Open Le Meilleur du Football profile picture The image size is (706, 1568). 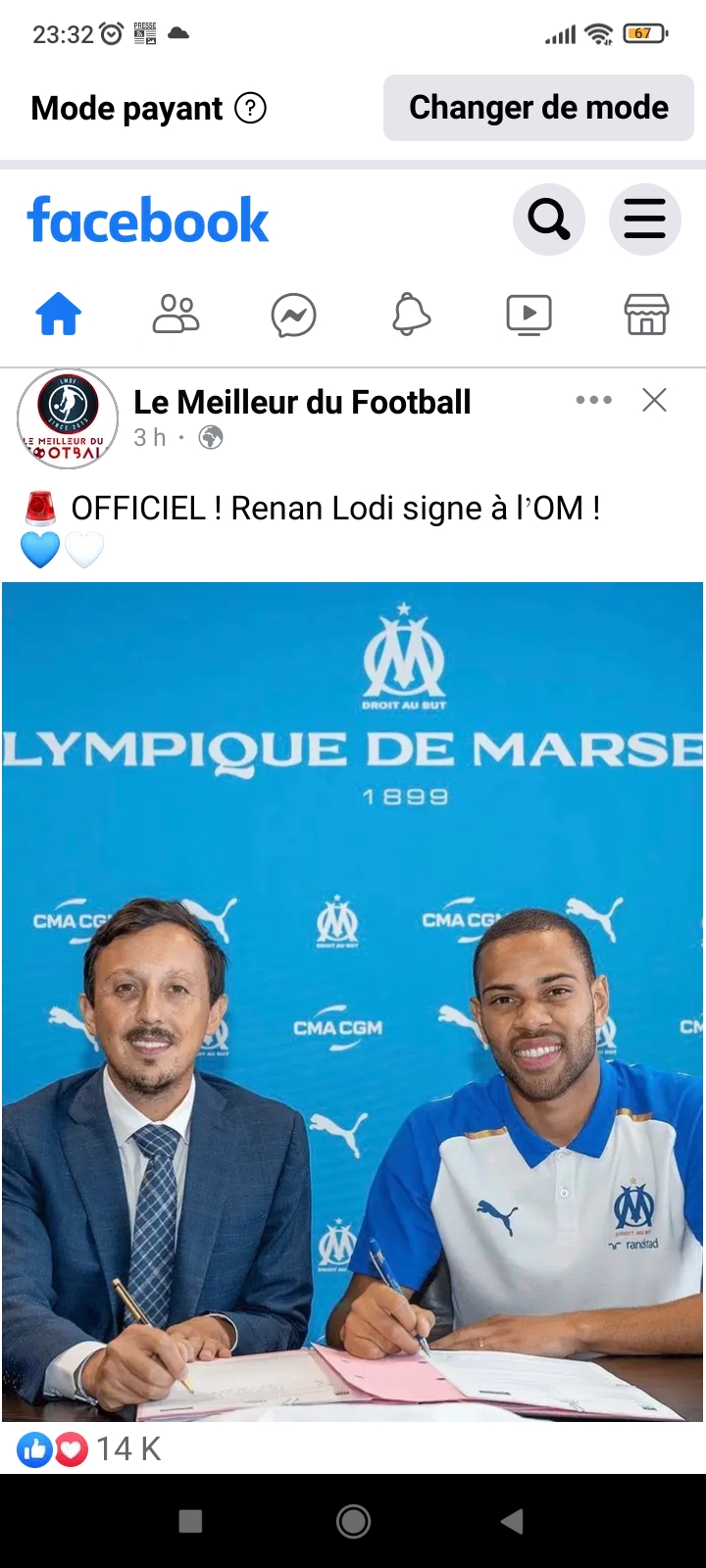(68, 418)
